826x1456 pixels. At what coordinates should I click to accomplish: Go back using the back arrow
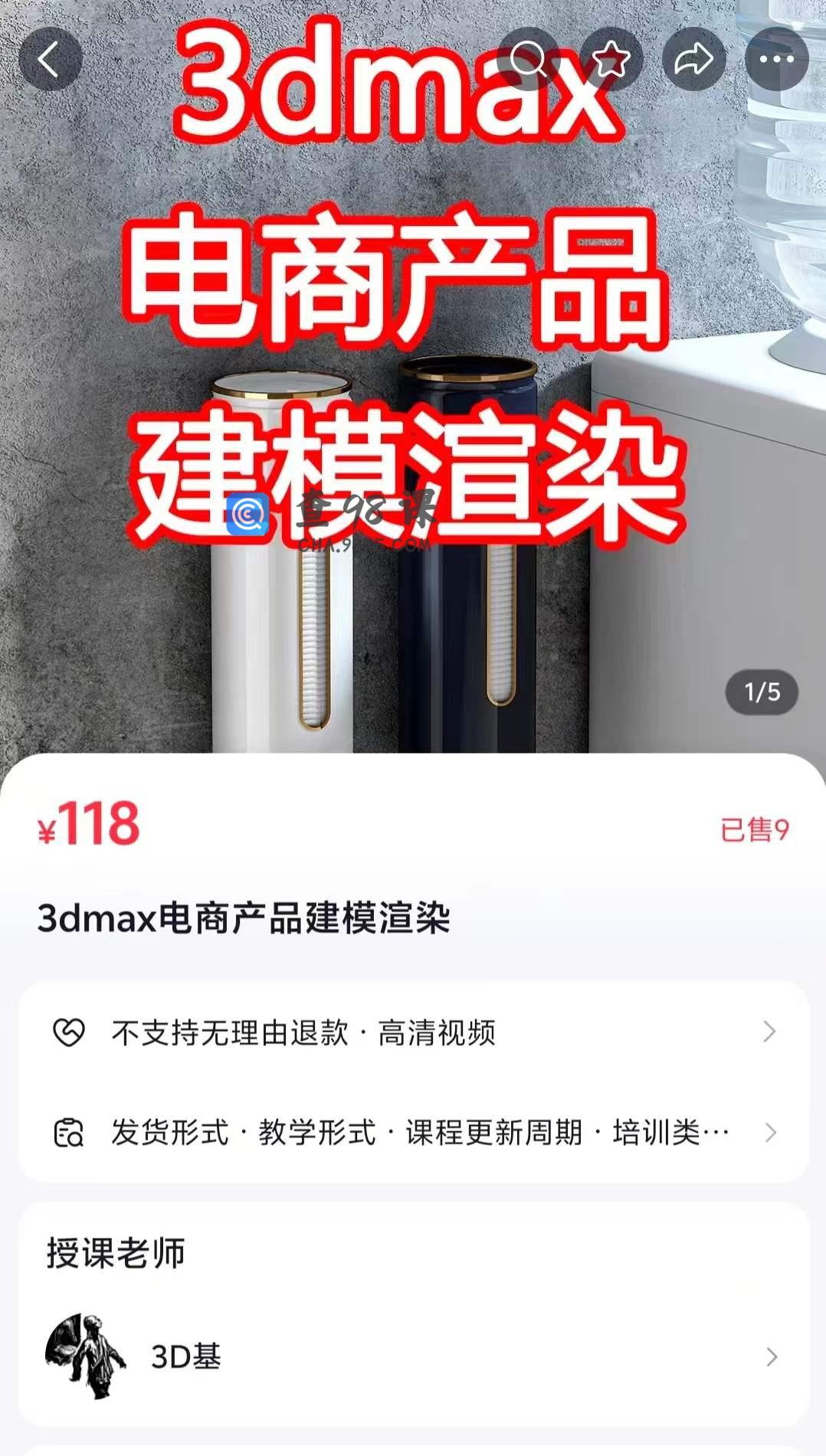[50, 60]
